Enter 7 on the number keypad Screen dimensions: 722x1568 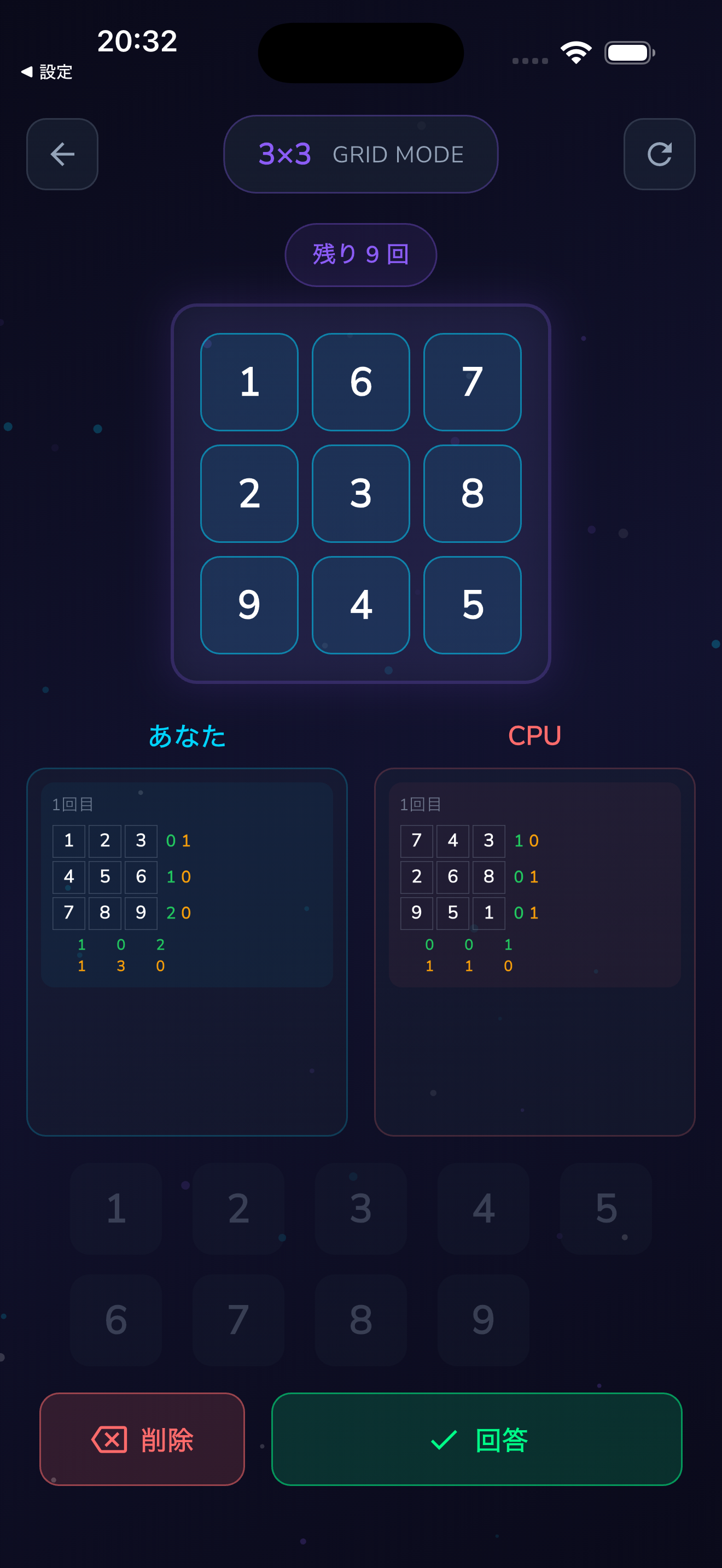(238, 1320)
